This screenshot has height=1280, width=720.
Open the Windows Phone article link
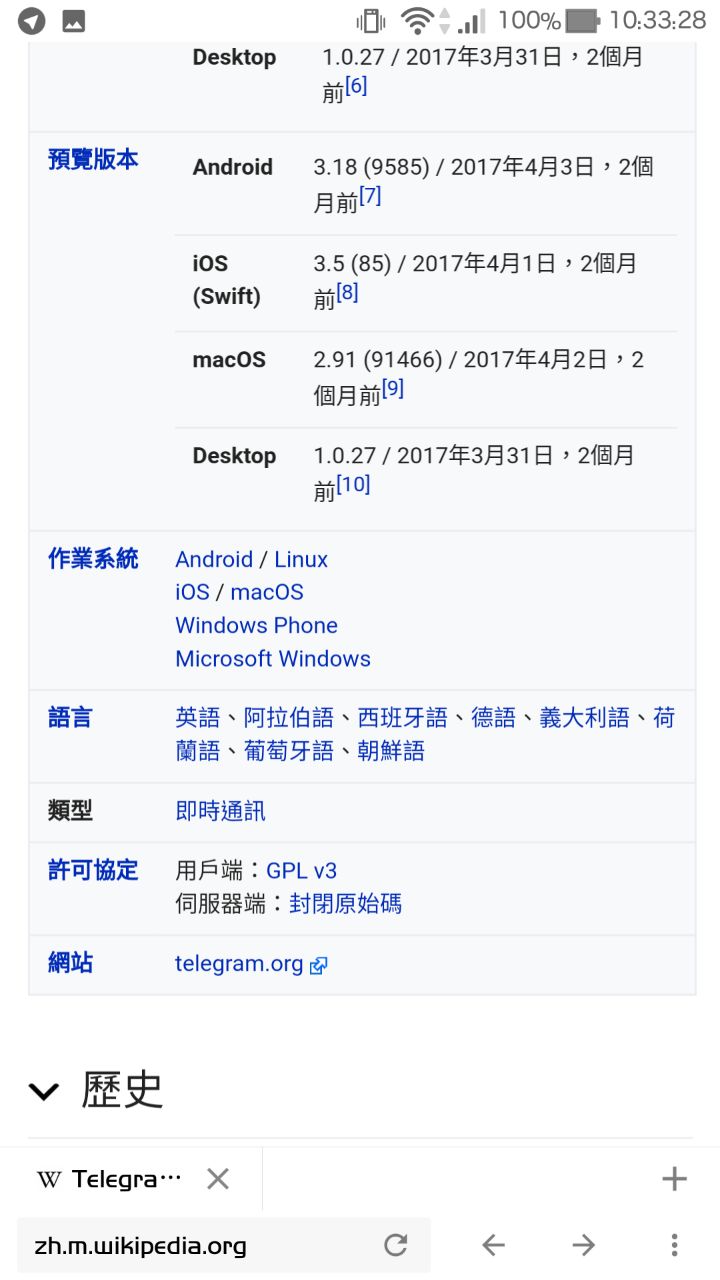[256, 626]
